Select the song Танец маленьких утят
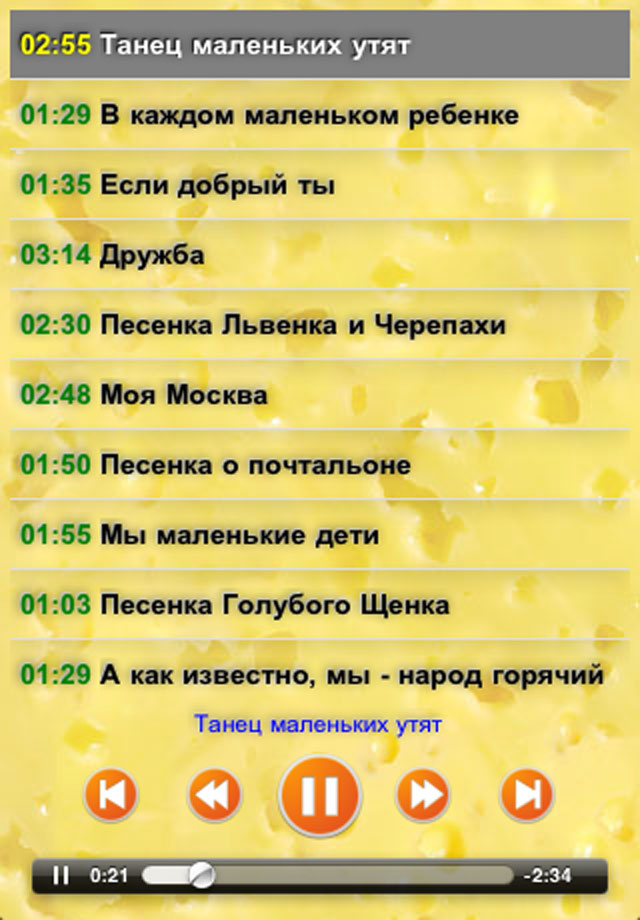640x920 pixels. pos(320,46)
